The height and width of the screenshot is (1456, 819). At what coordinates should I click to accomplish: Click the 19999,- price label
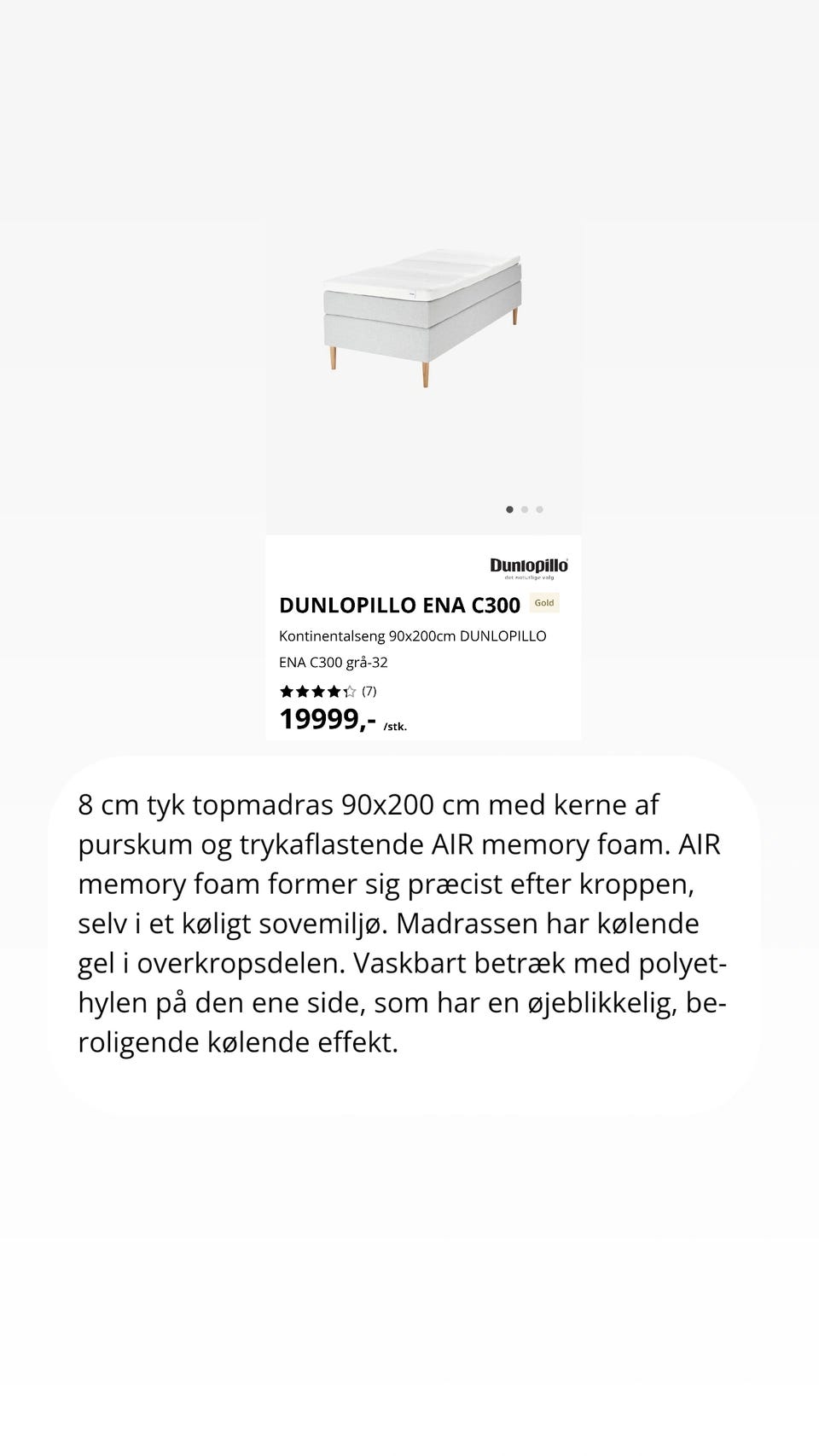328,719
